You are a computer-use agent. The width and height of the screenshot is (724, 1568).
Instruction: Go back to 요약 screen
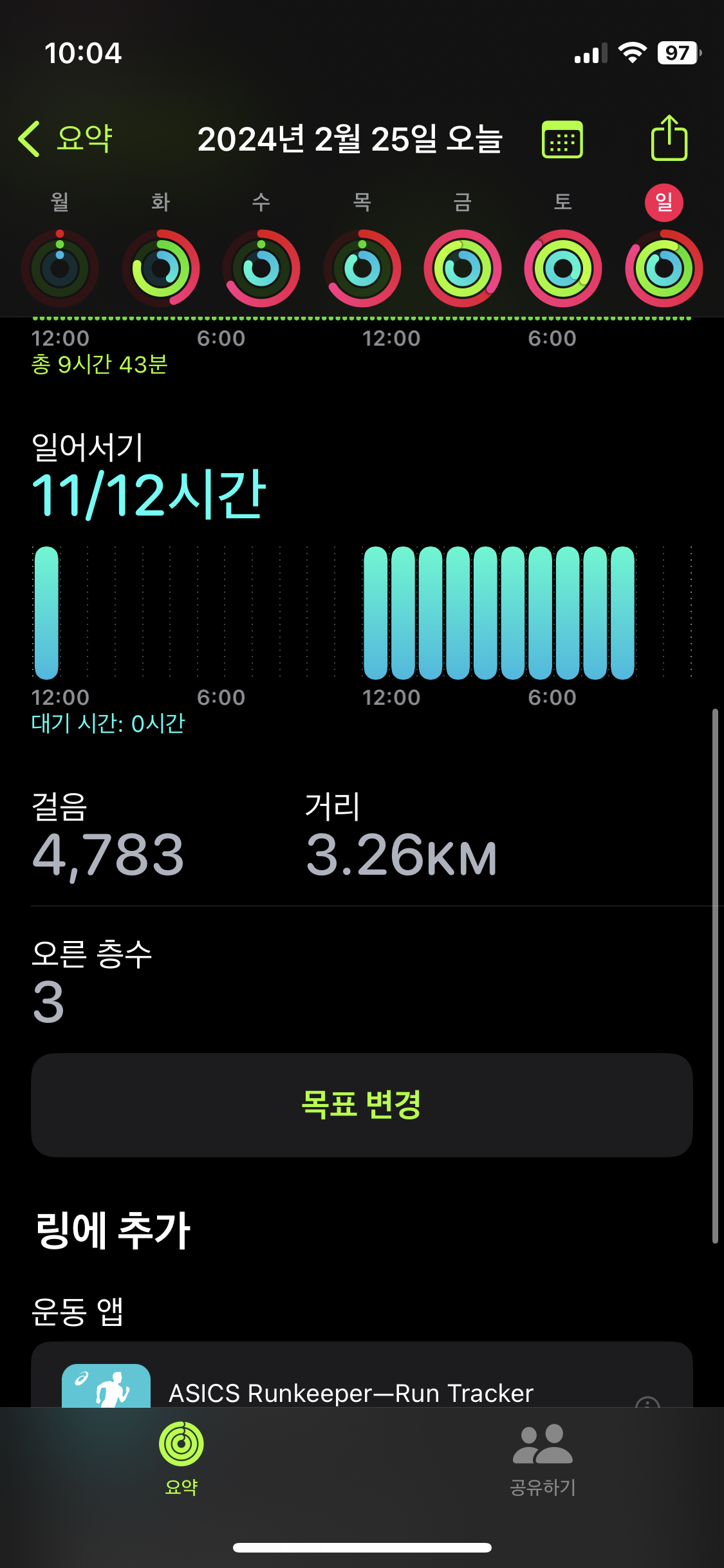pyautogui.click(x=66, y=138)
